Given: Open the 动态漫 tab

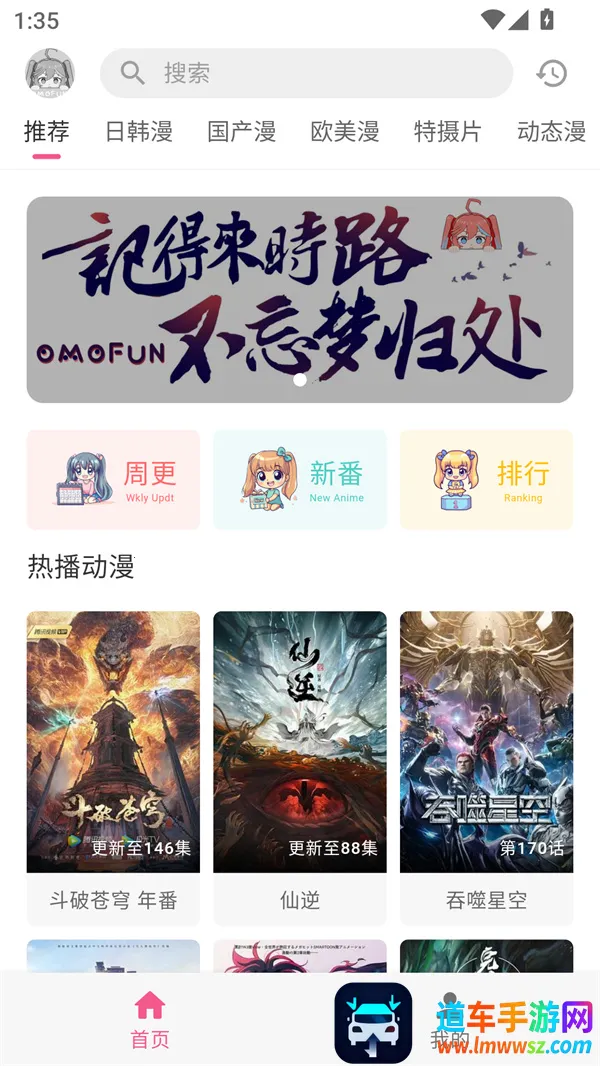Looking at the screenshot, I should coord(551,131).
